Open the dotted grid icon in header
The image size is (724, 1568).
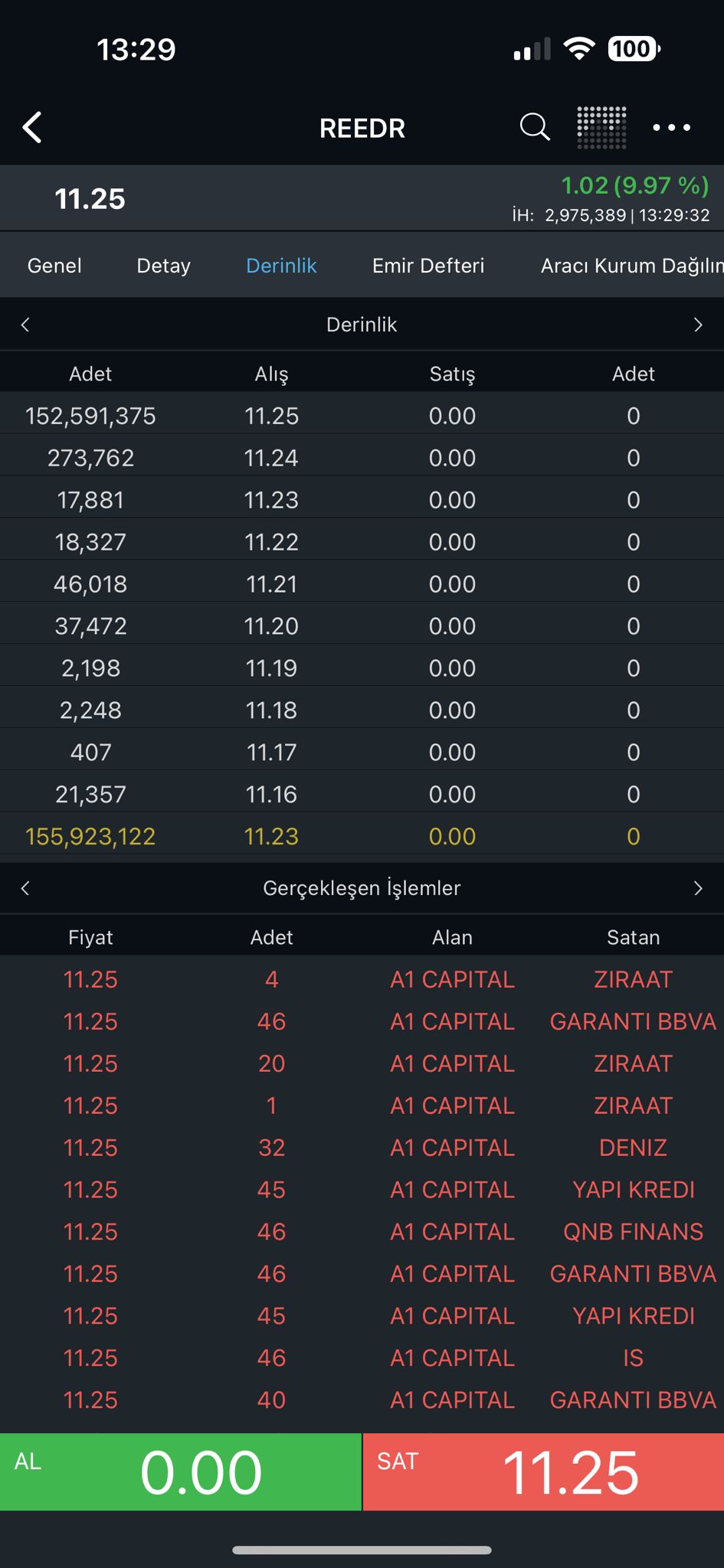click(601, 127)
